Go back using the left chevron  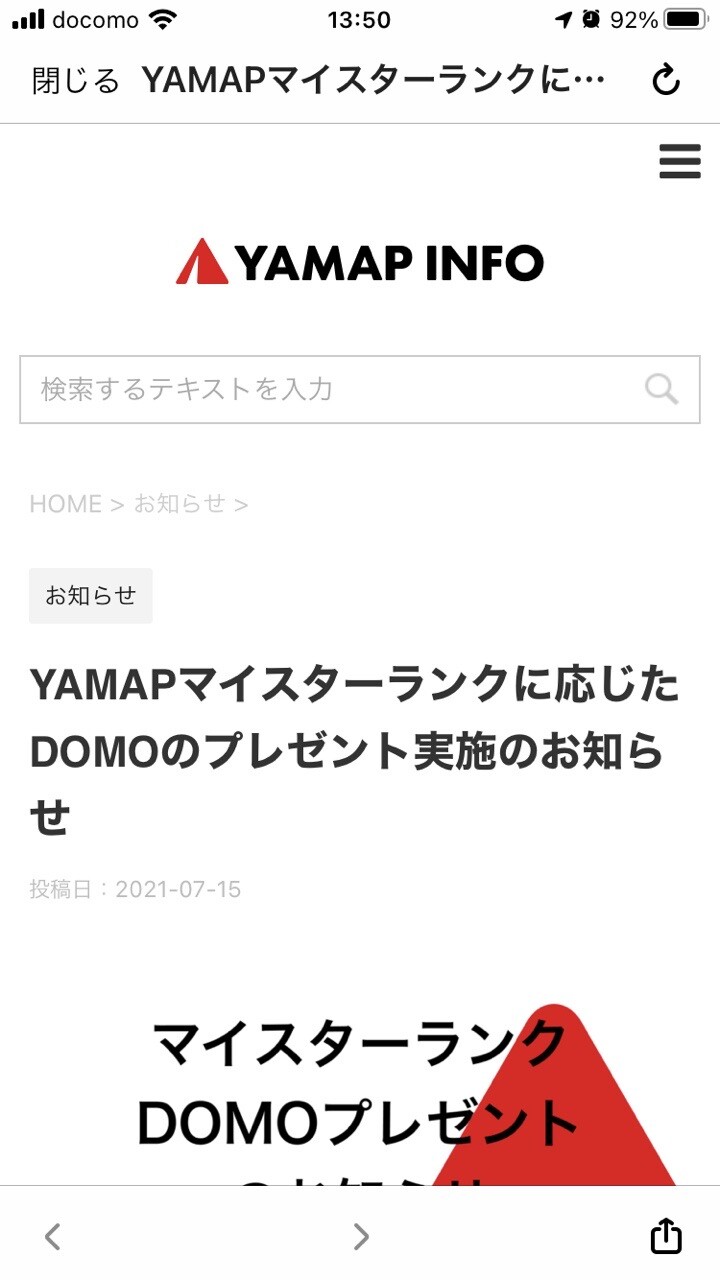(54, 1237)
